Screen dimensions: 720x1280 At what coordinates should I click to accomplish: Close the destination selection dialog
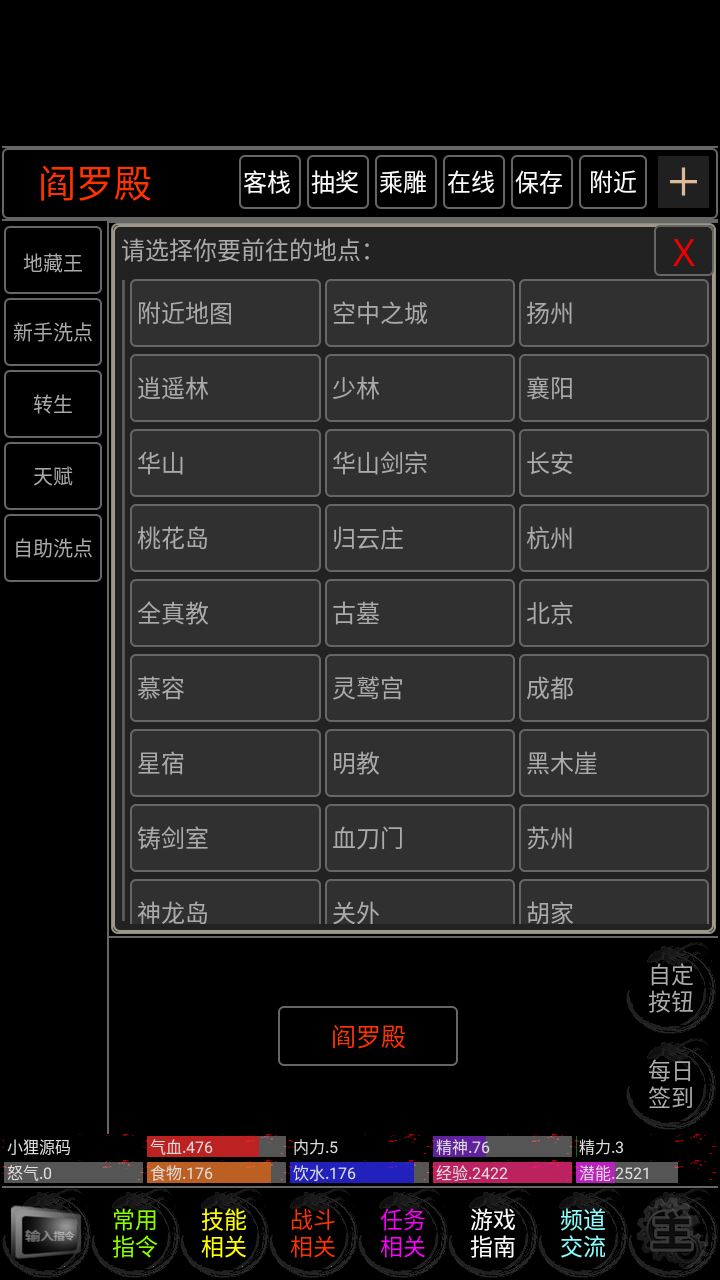683,252
